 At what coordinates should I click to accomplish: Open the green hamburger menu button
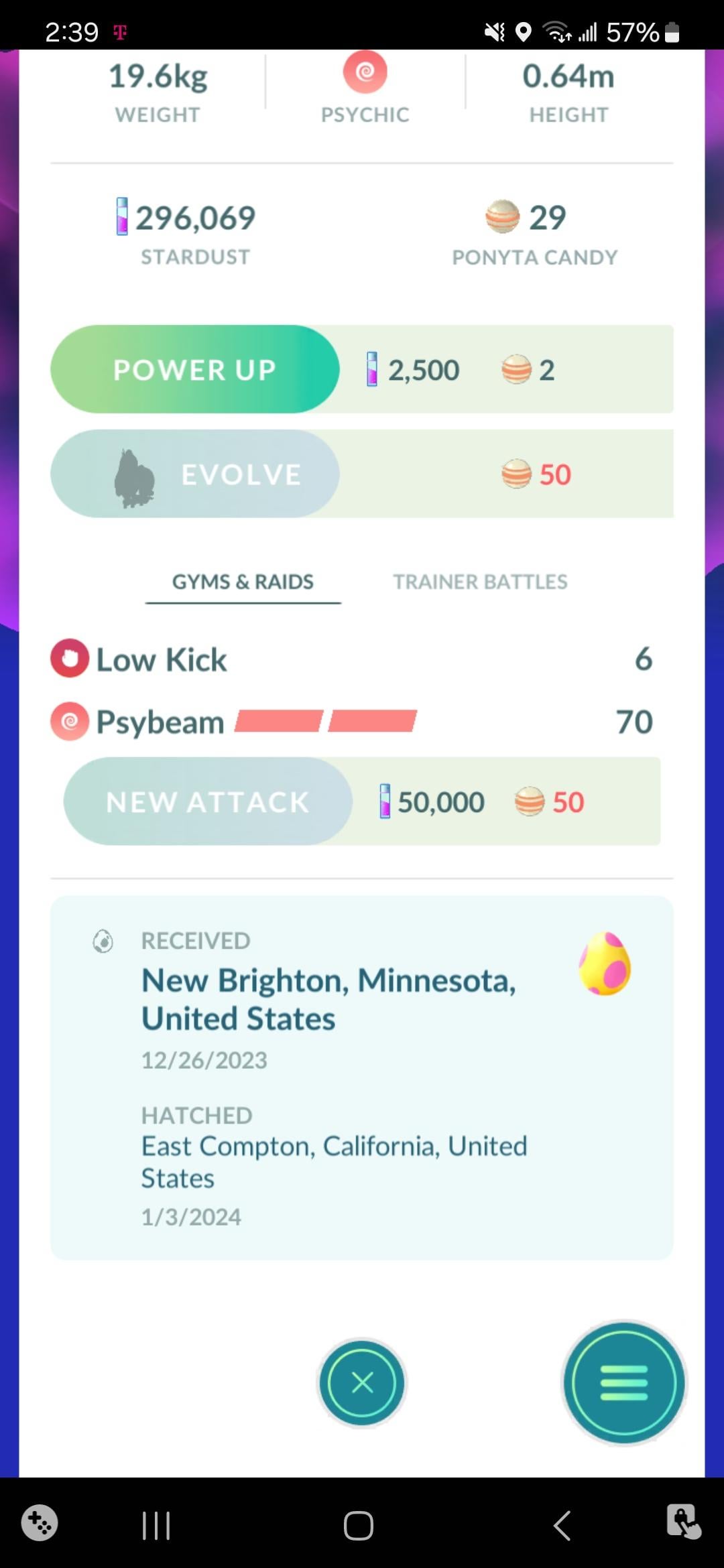click(x=624, y=1382)
